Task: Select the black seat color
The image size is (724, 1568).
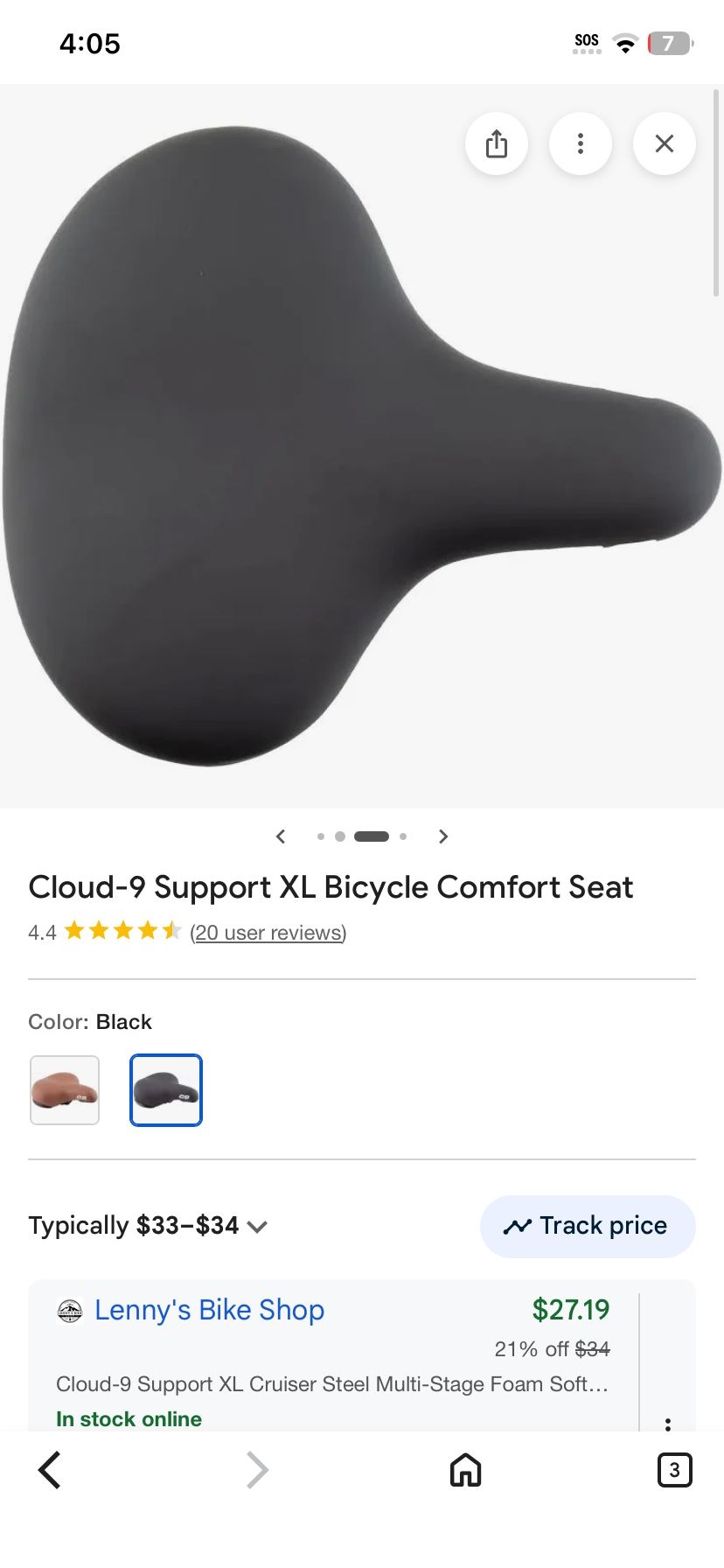Action: pos(166,1090)
